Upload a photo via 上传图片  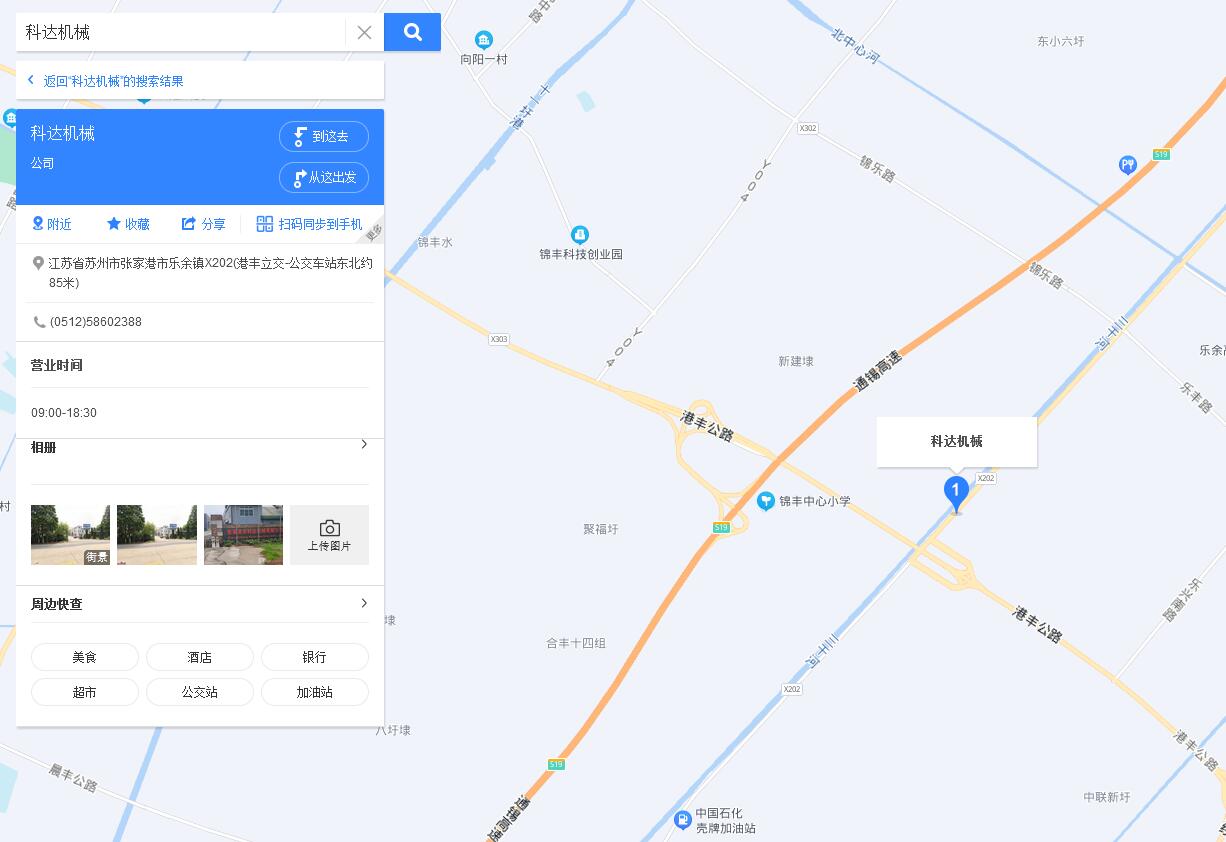[x=329, y=535]
